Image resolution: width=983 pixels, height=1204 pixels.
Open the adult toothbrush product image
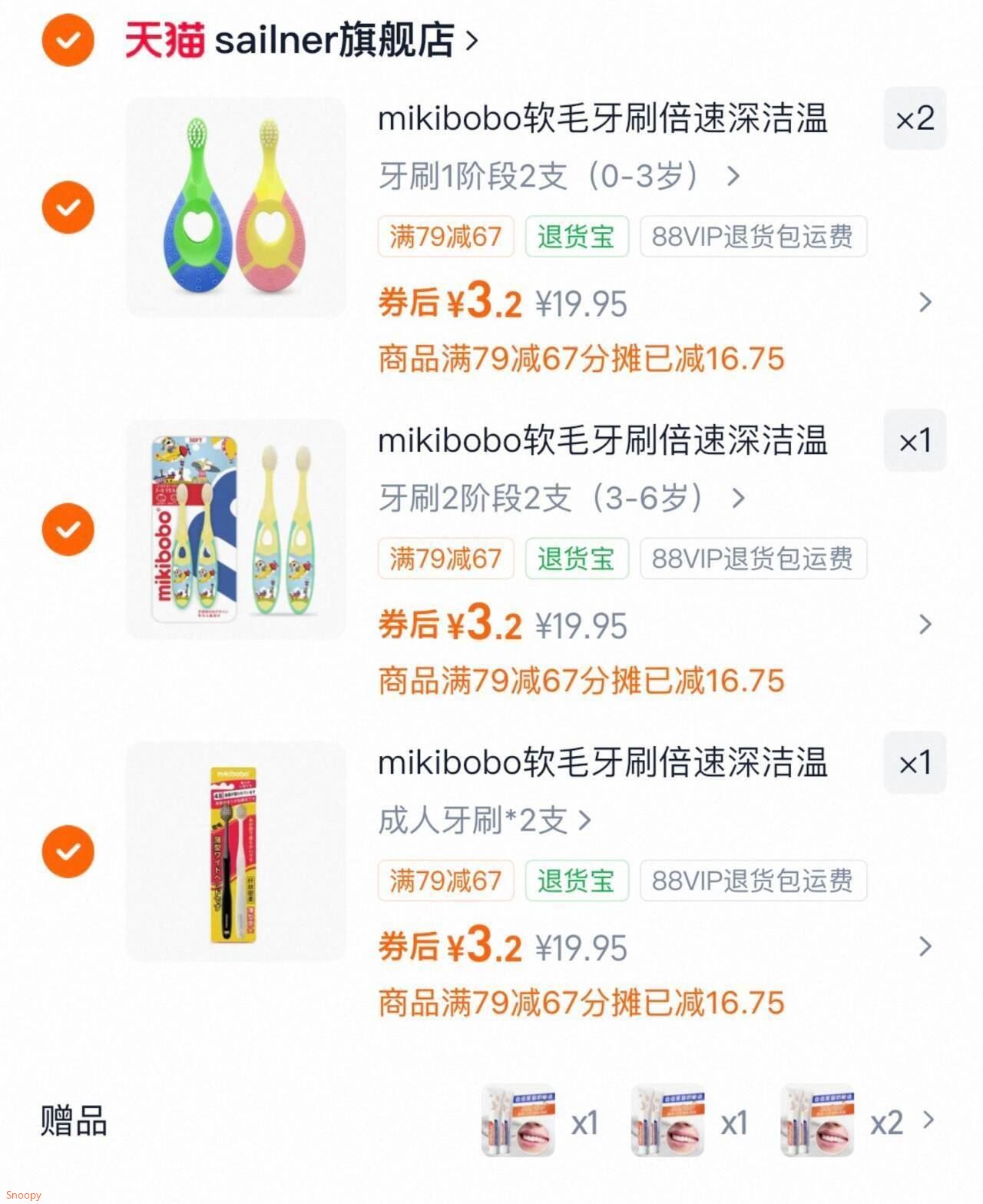pos(236,851)
